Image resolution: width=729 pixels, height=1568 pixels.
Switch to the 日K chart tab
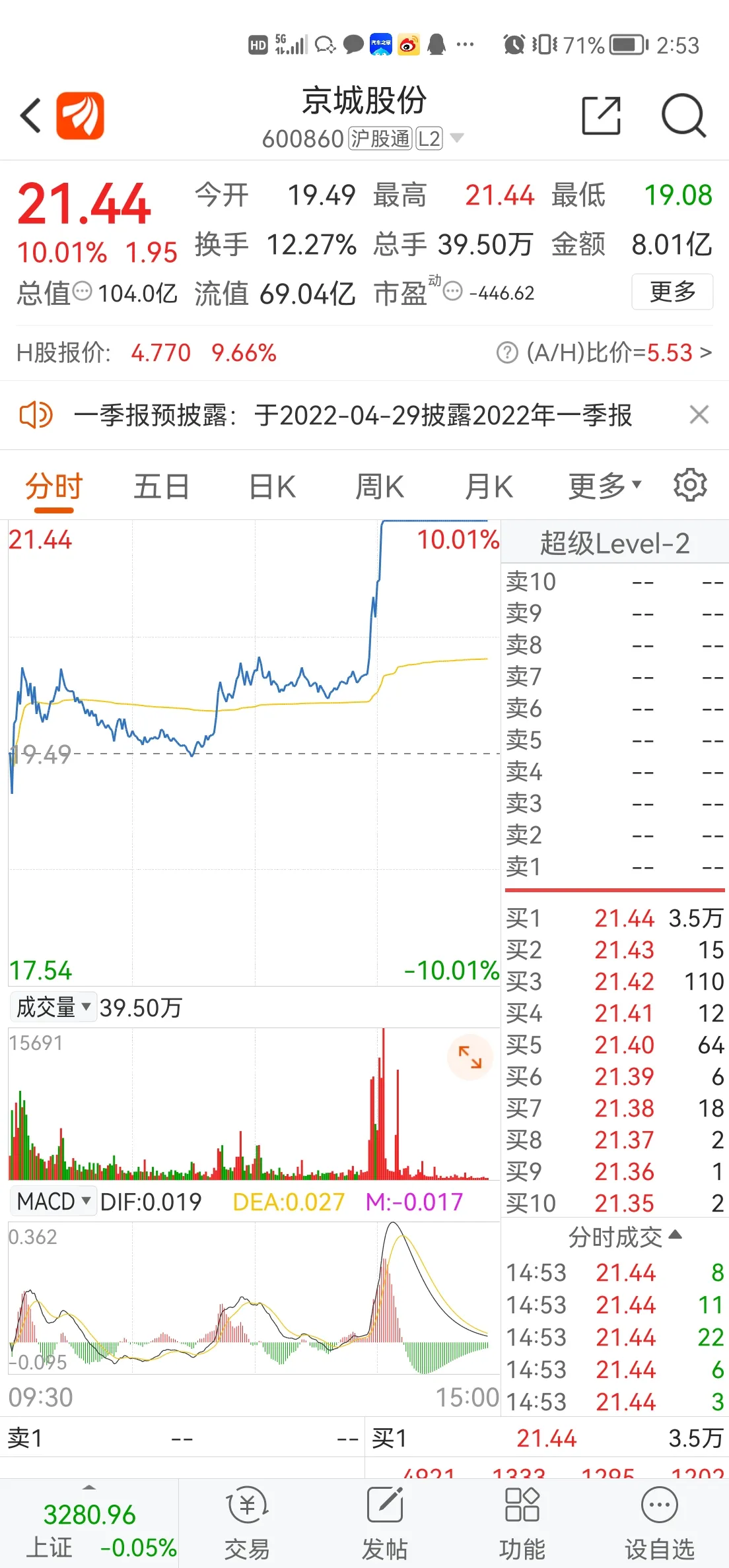[x=272, y=487]
